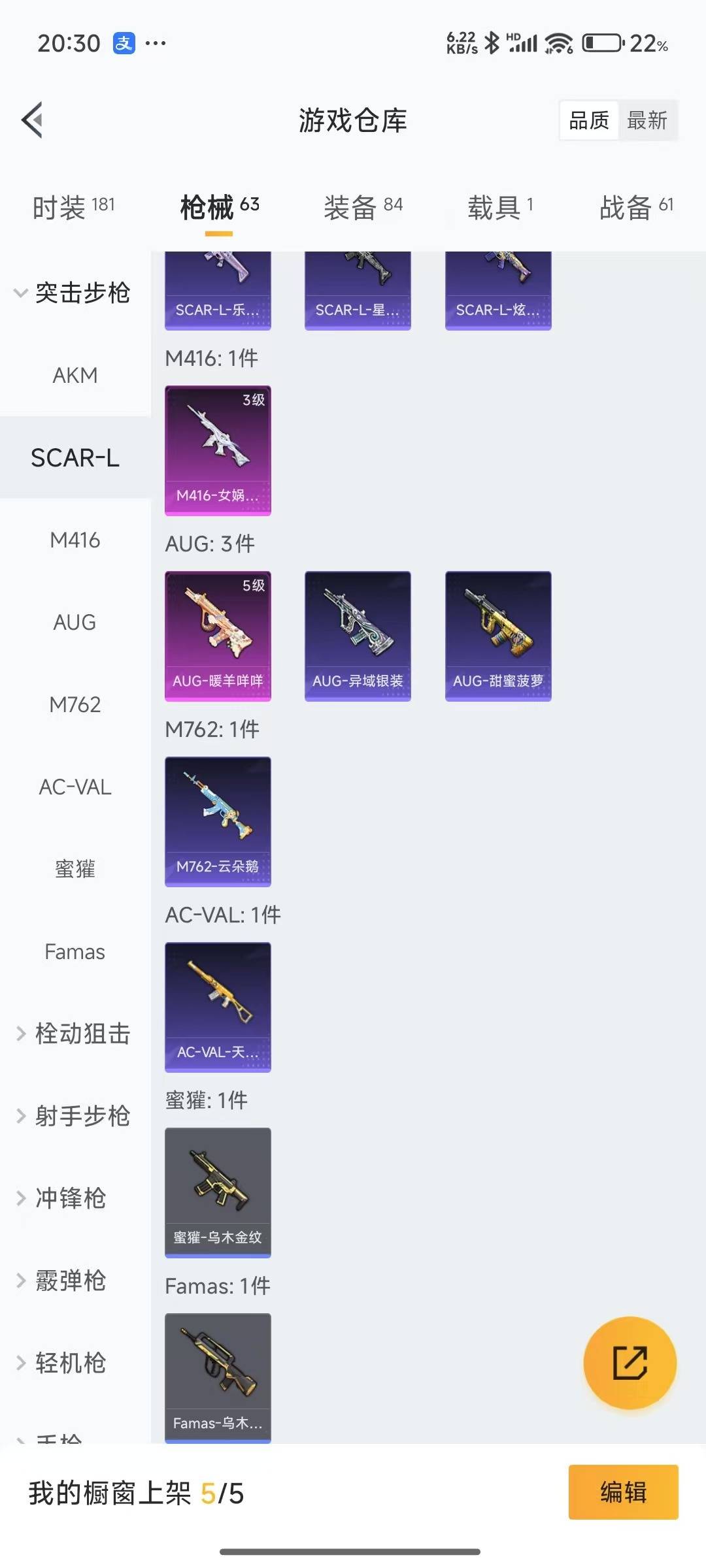Image resolution: width=706 pixels, height=1568 pixels.
Task: View the AUG-甜蜜菠萝 item
Action: point(498,636)
